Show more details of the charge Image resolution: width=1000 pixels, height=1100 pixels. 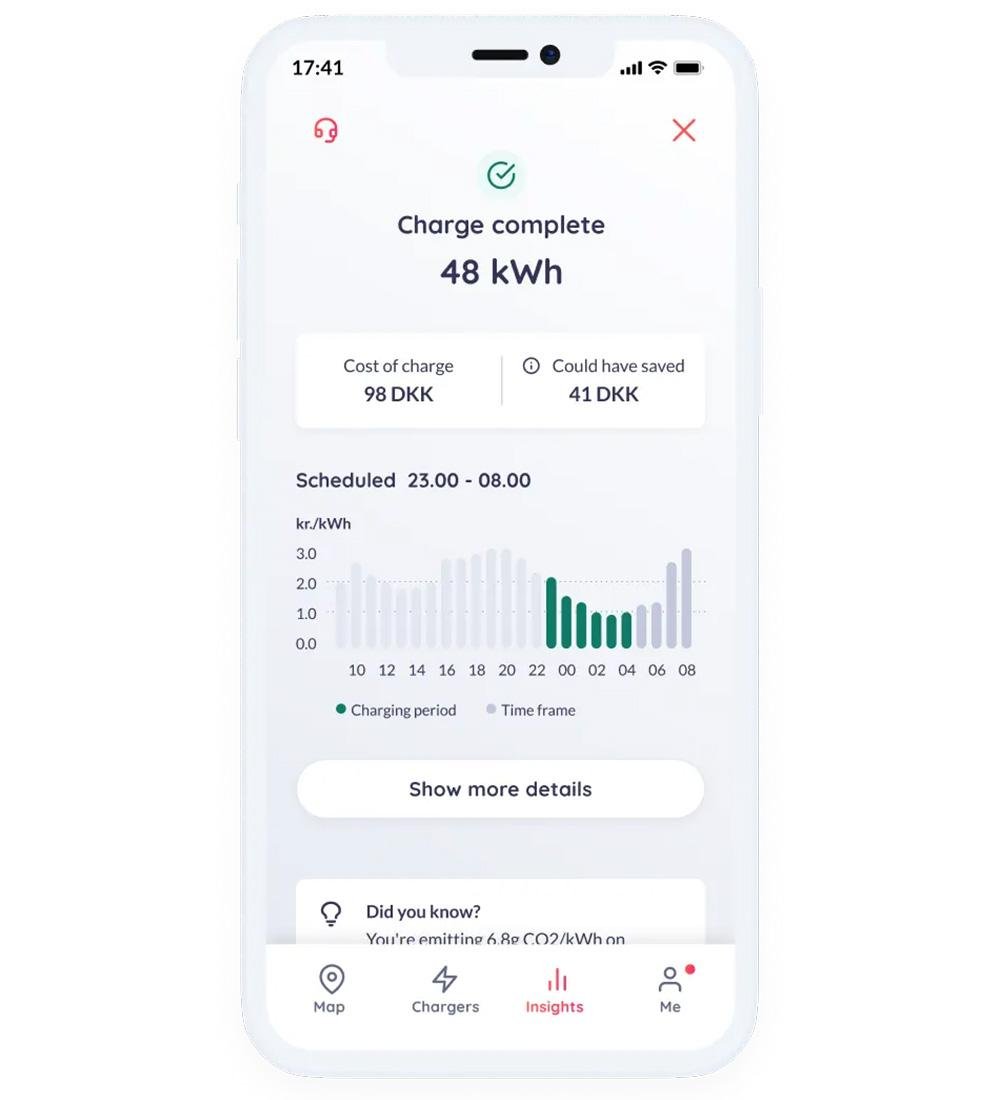[x=500, y=789]
